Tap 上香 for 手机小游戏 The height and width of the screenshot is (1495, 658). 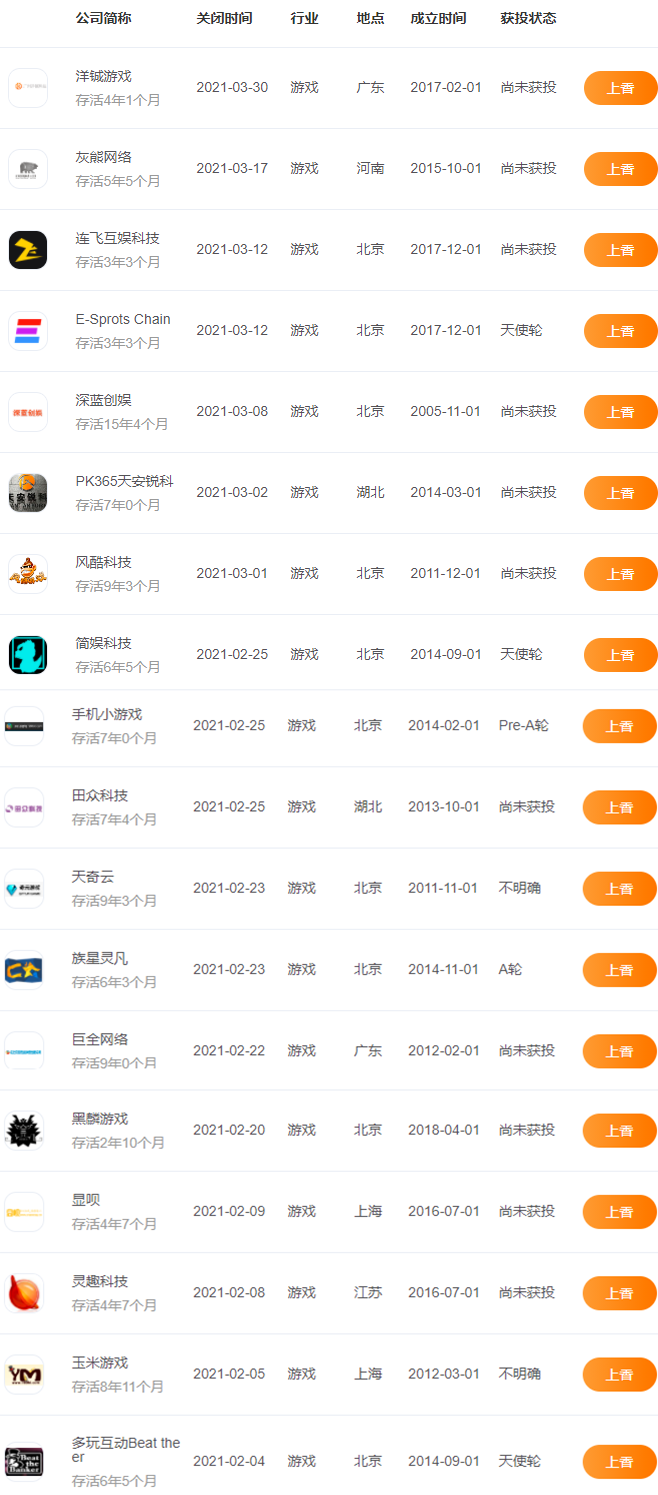tap(619, 726)
